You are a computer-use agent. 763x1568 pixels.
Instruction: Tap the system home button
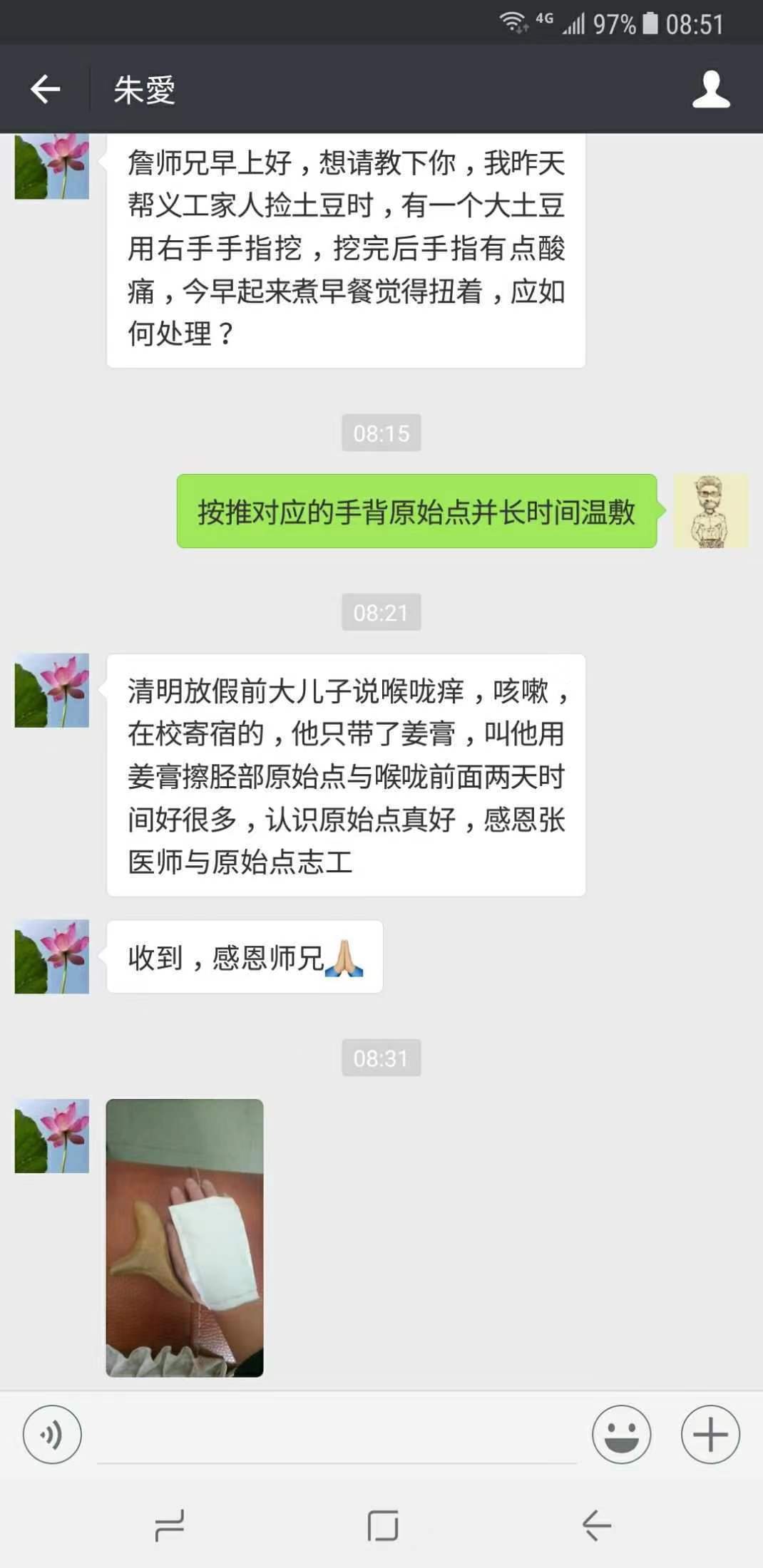tap(382, 1525)
